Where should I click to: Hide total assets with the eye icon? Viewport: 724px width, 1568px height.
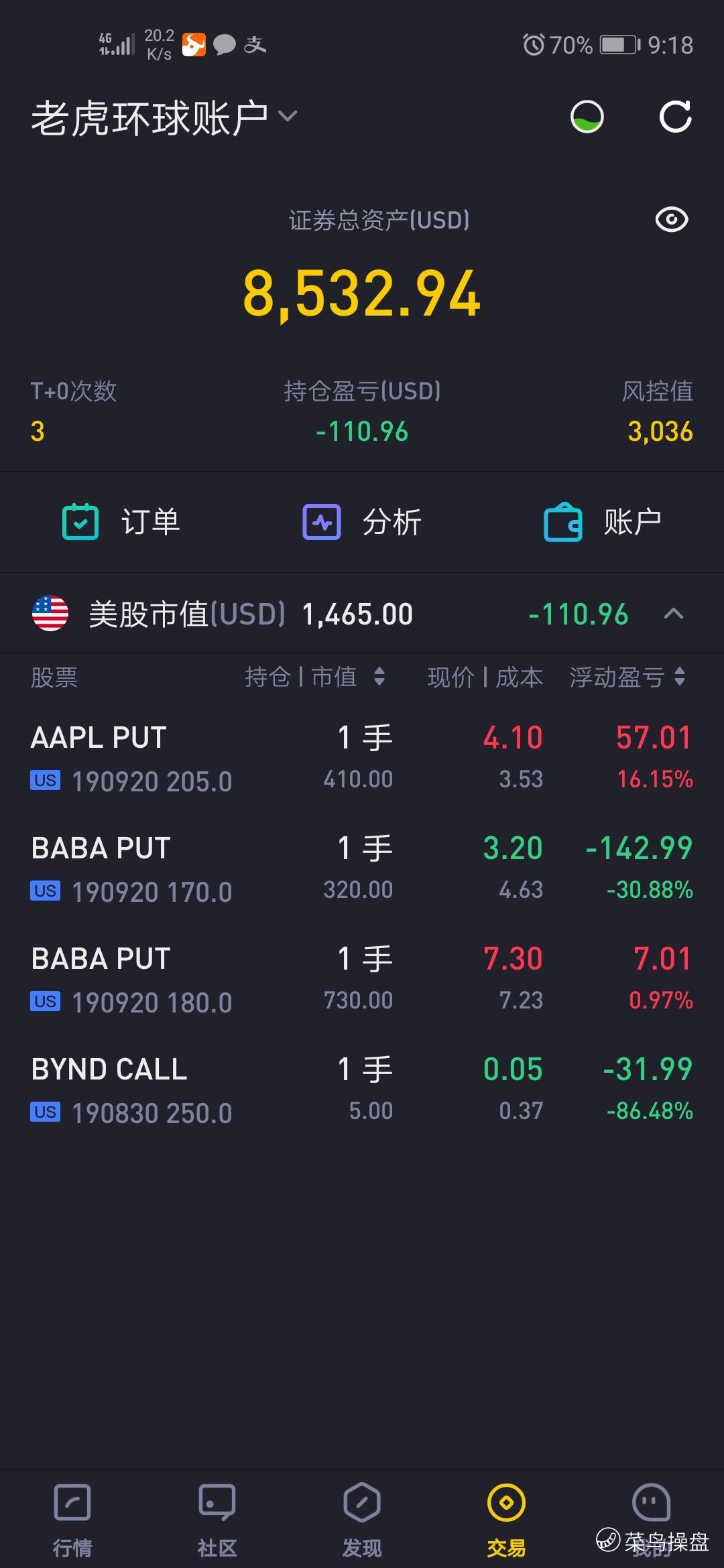[x=671, y=220]
